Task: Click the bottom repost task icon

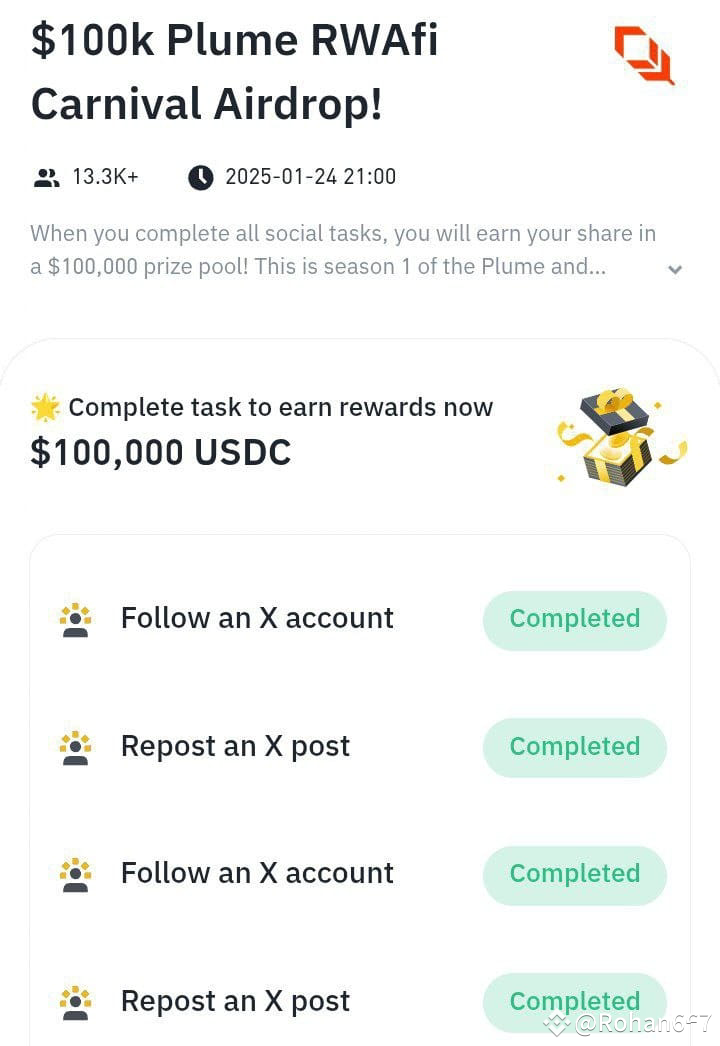Action: (74, 1002)
